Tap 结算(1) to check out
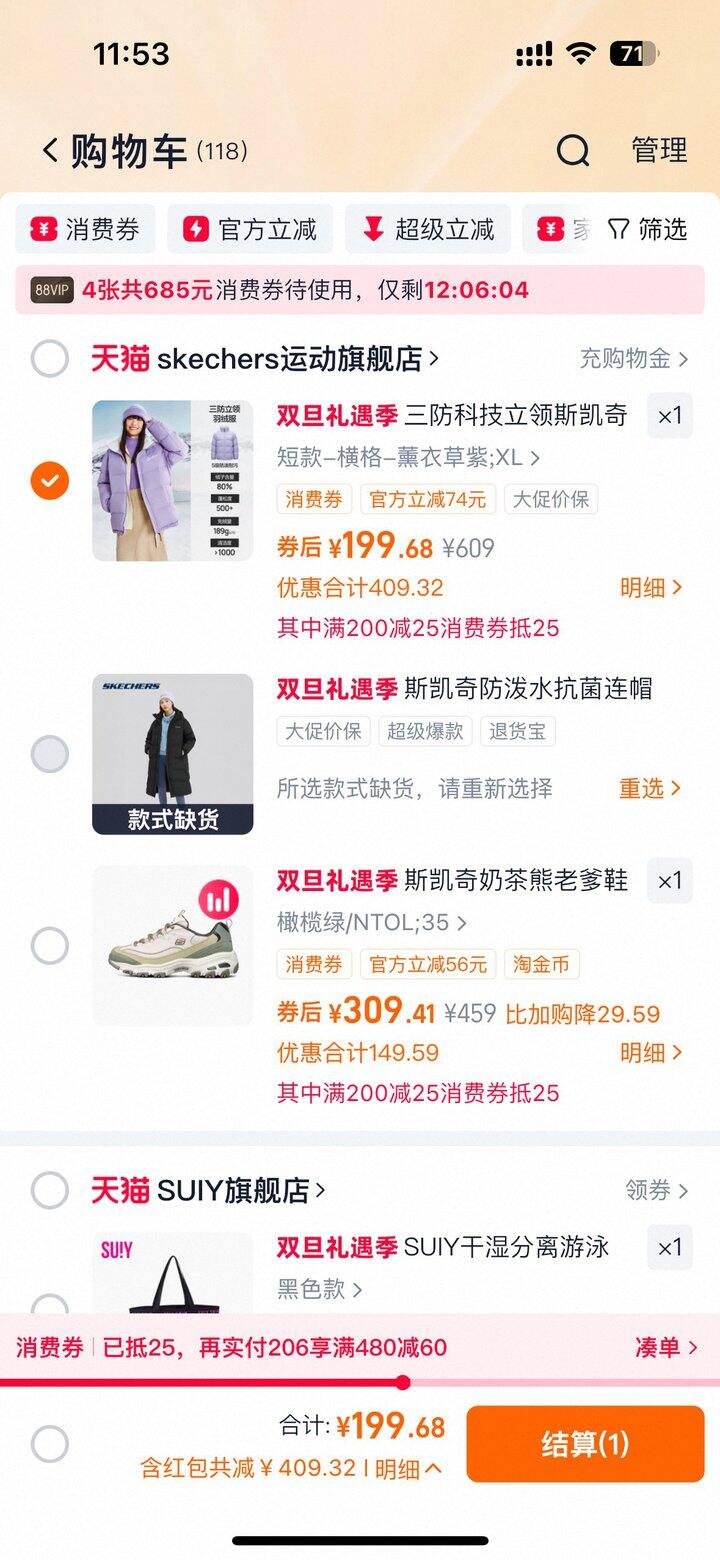This screenshot has height=1560, width=720. (x=585, y=1444)
